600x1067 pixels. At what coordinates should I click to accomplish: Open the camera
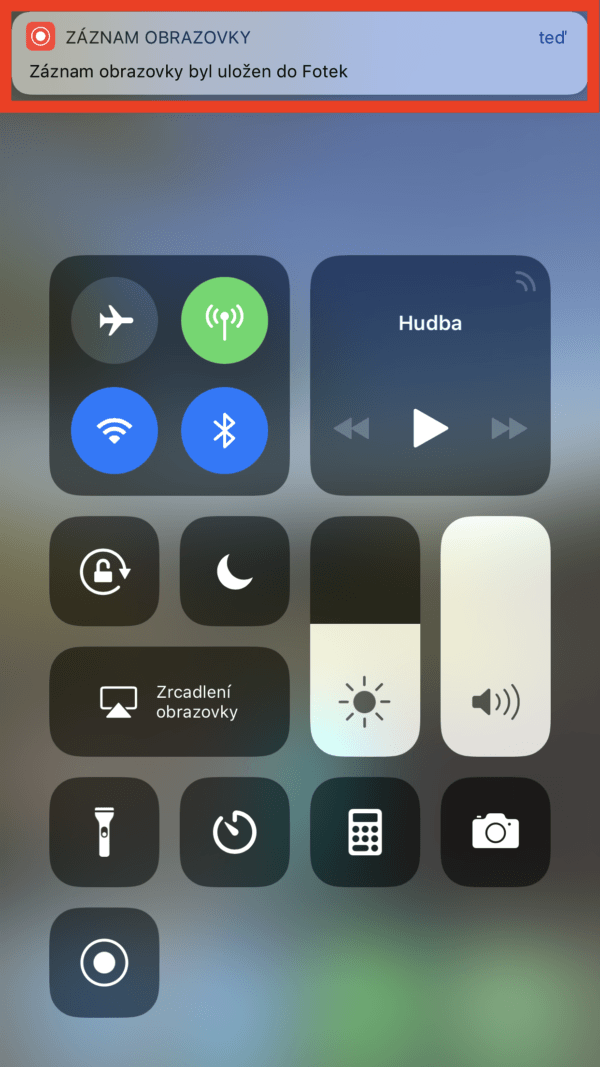[495, 832]
